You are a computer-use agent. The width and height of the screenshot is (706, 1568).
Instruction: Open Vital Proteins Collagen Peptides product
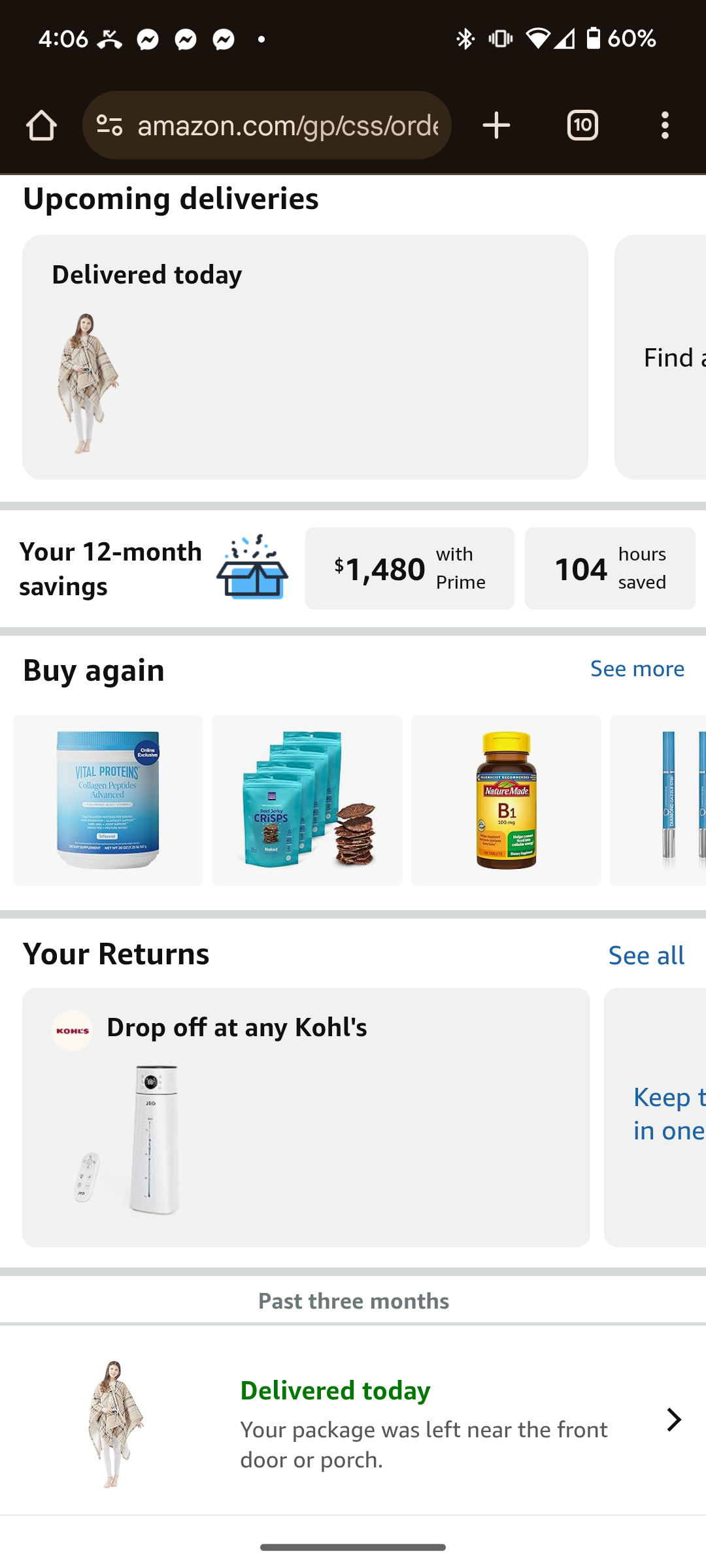tap(108, 800)
